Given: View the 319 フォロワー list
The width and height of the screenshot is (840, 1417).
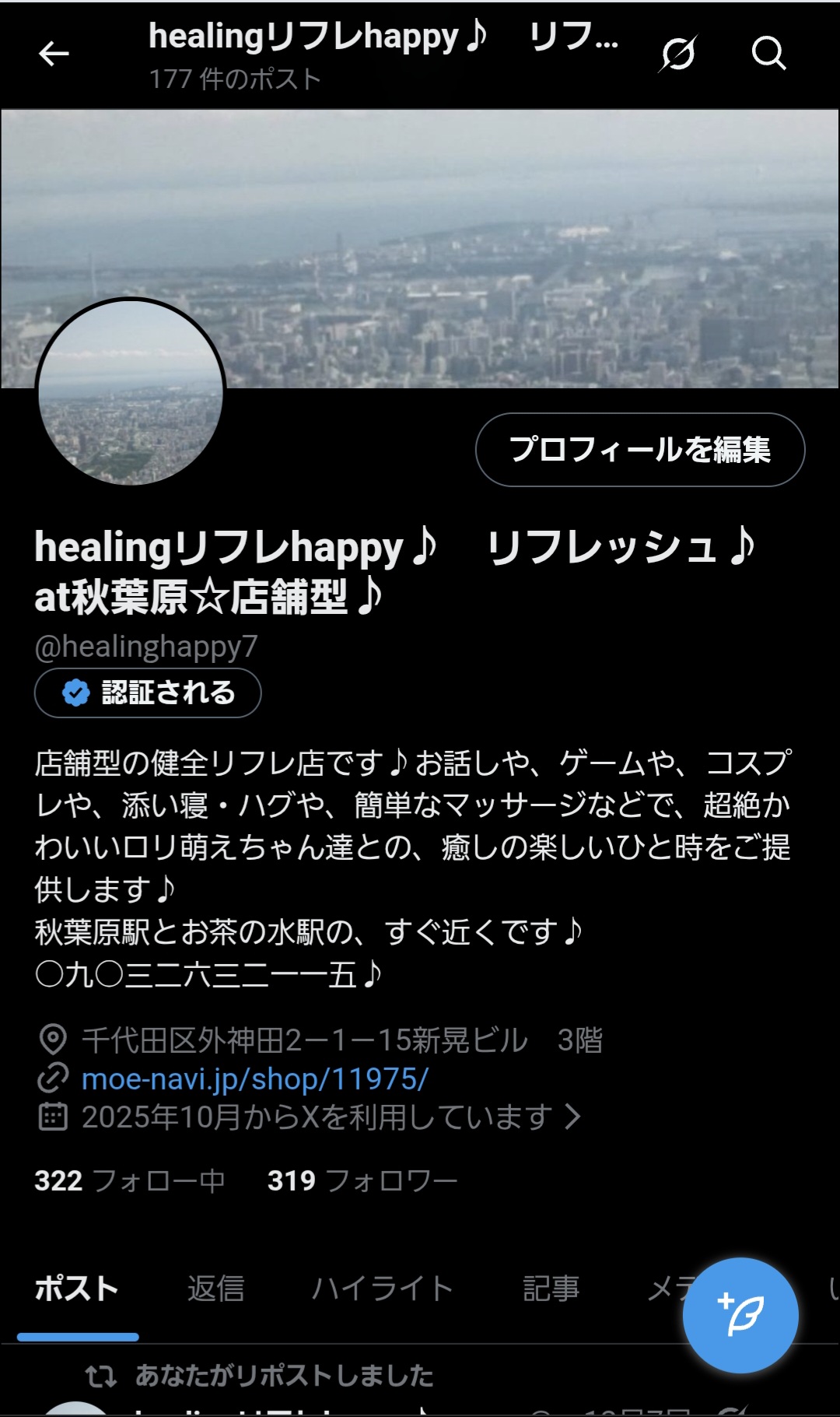Looking at the screenshot, I should (x=362, y=1180).
